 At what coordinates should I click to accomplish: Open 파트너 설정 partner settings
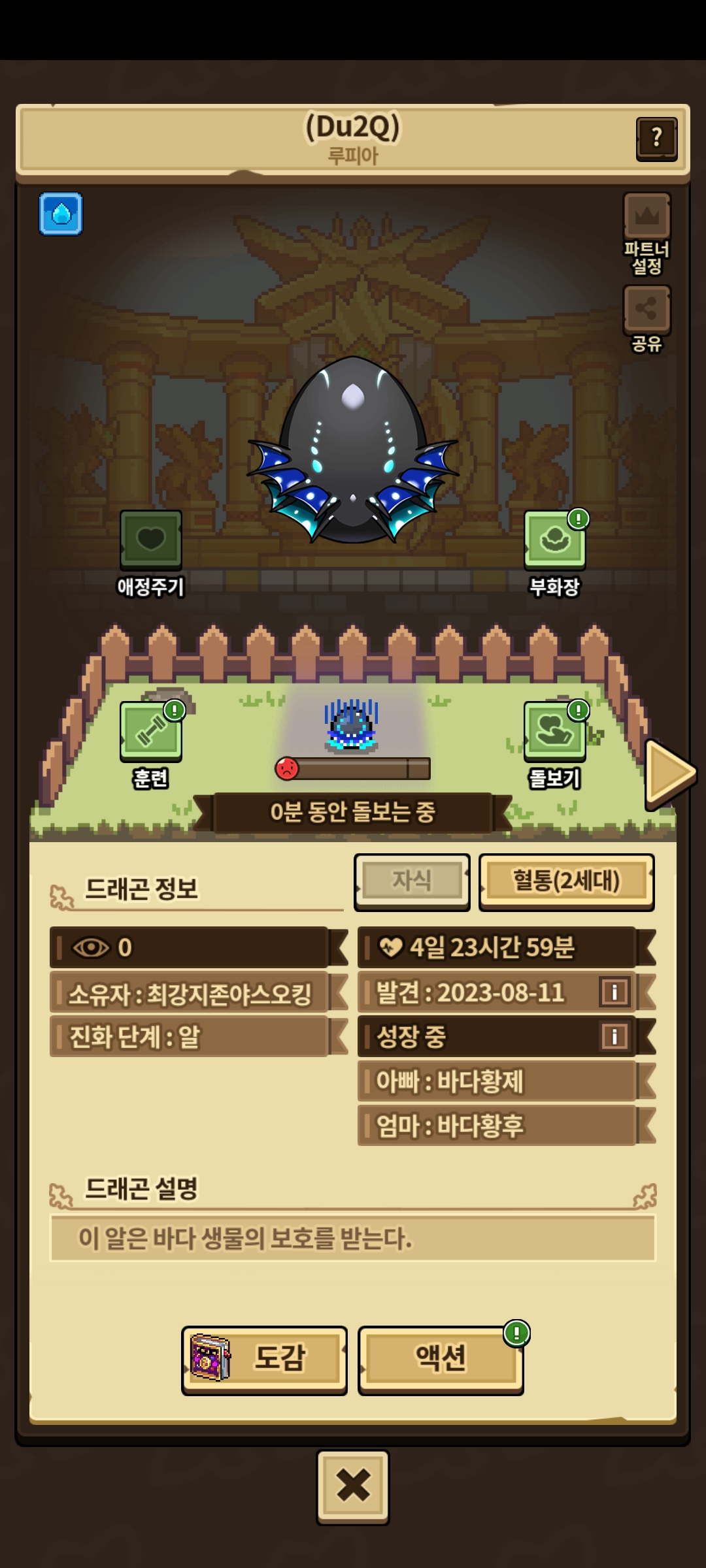(x=647, y=233)
